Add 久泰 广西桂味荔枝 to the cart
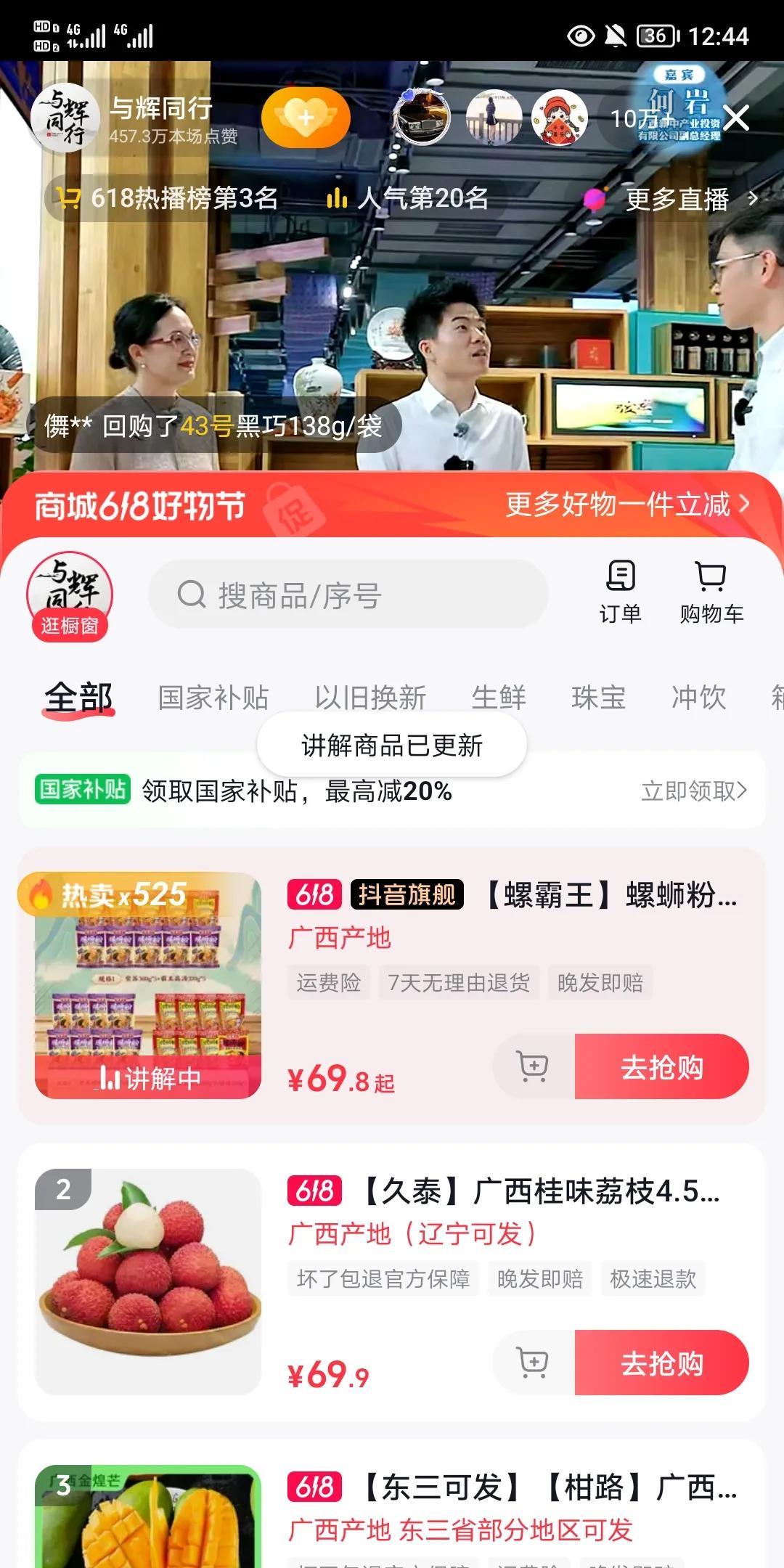The image size is (784, 1568). pyautogui.click(x=534, y=1363)
